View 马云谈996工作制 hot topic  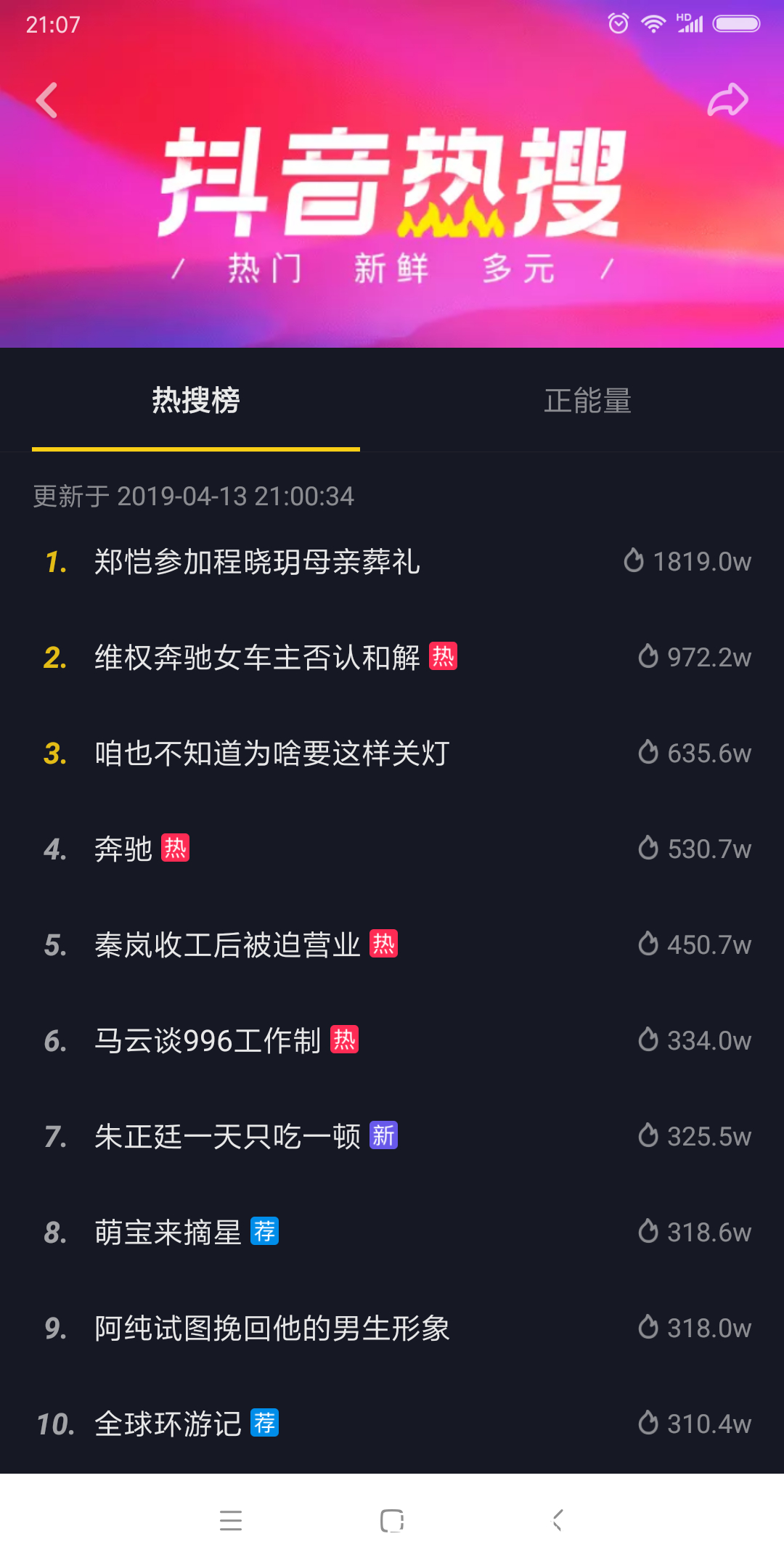click(392, 1040)
